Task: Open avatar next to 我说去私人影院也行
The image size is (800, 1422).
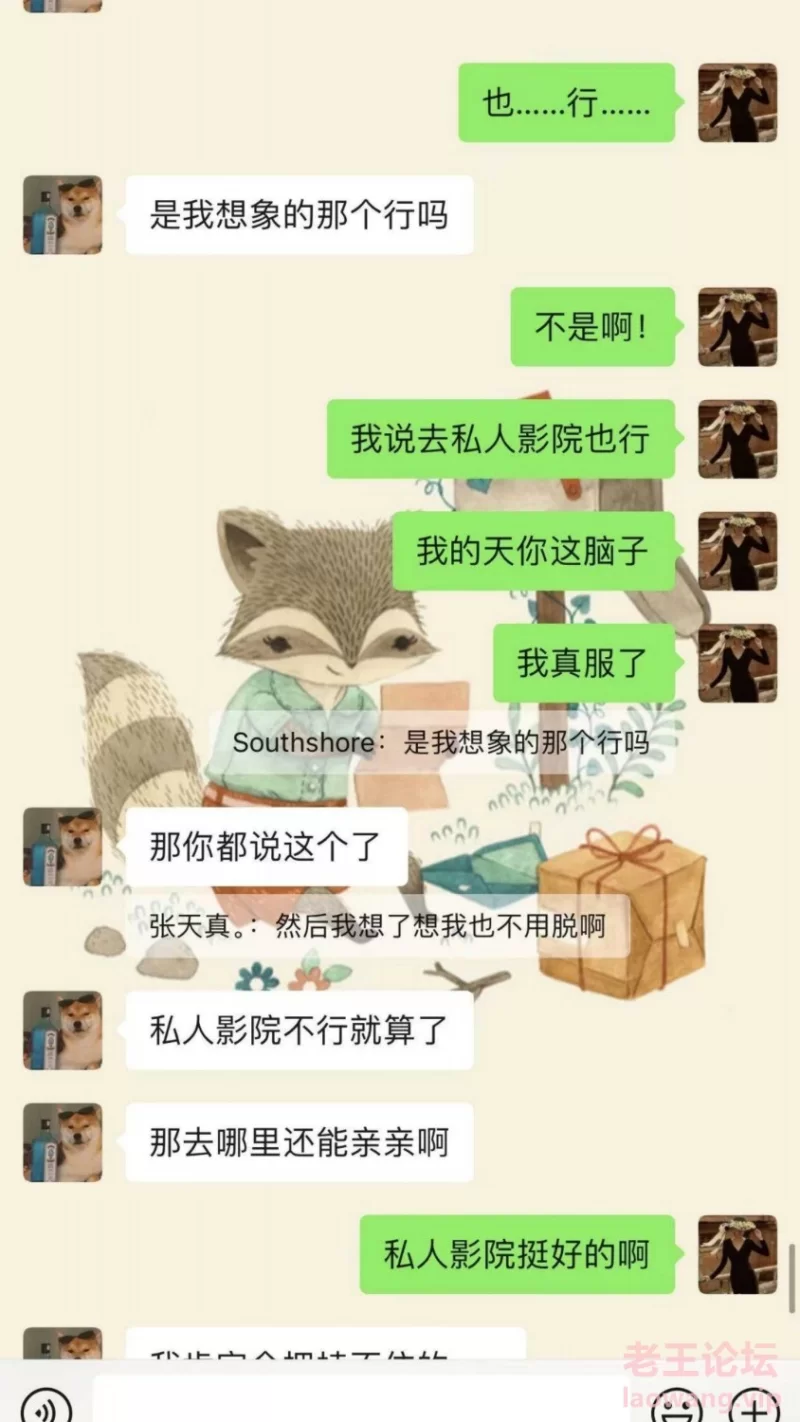Action: coord(737,439)
